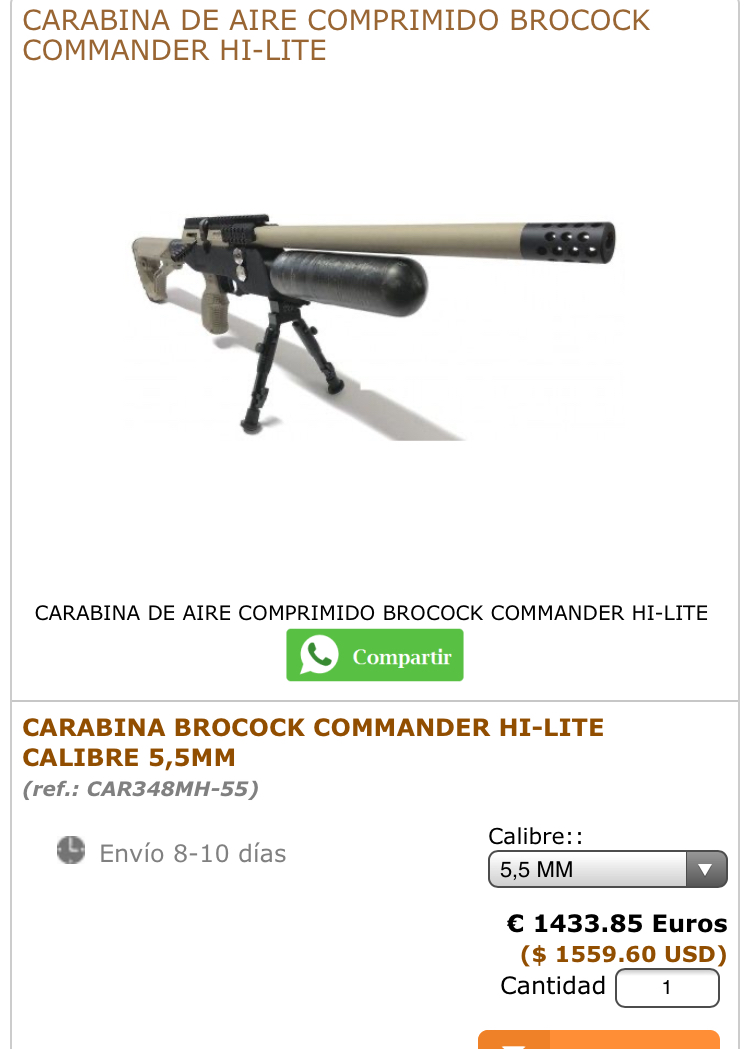
Task: Tap the orange add-to-cart button
Action: coord(598,1040)
